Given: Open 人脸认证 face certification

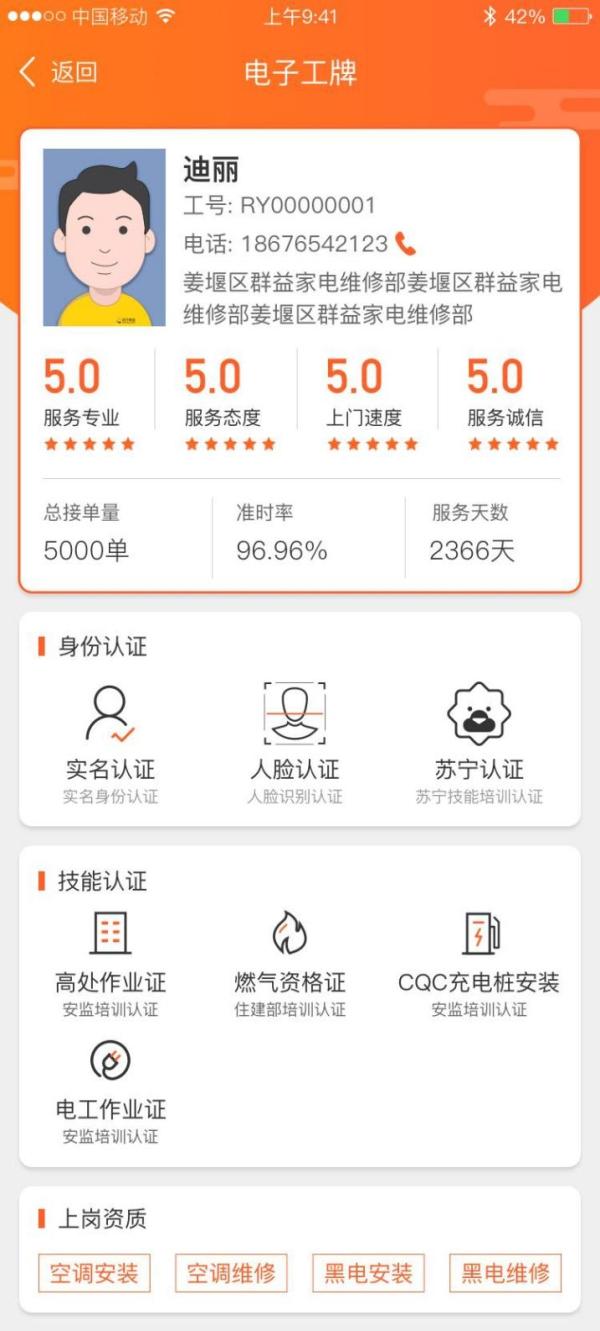Looking at the screenshot, I should tap(295, 744).
